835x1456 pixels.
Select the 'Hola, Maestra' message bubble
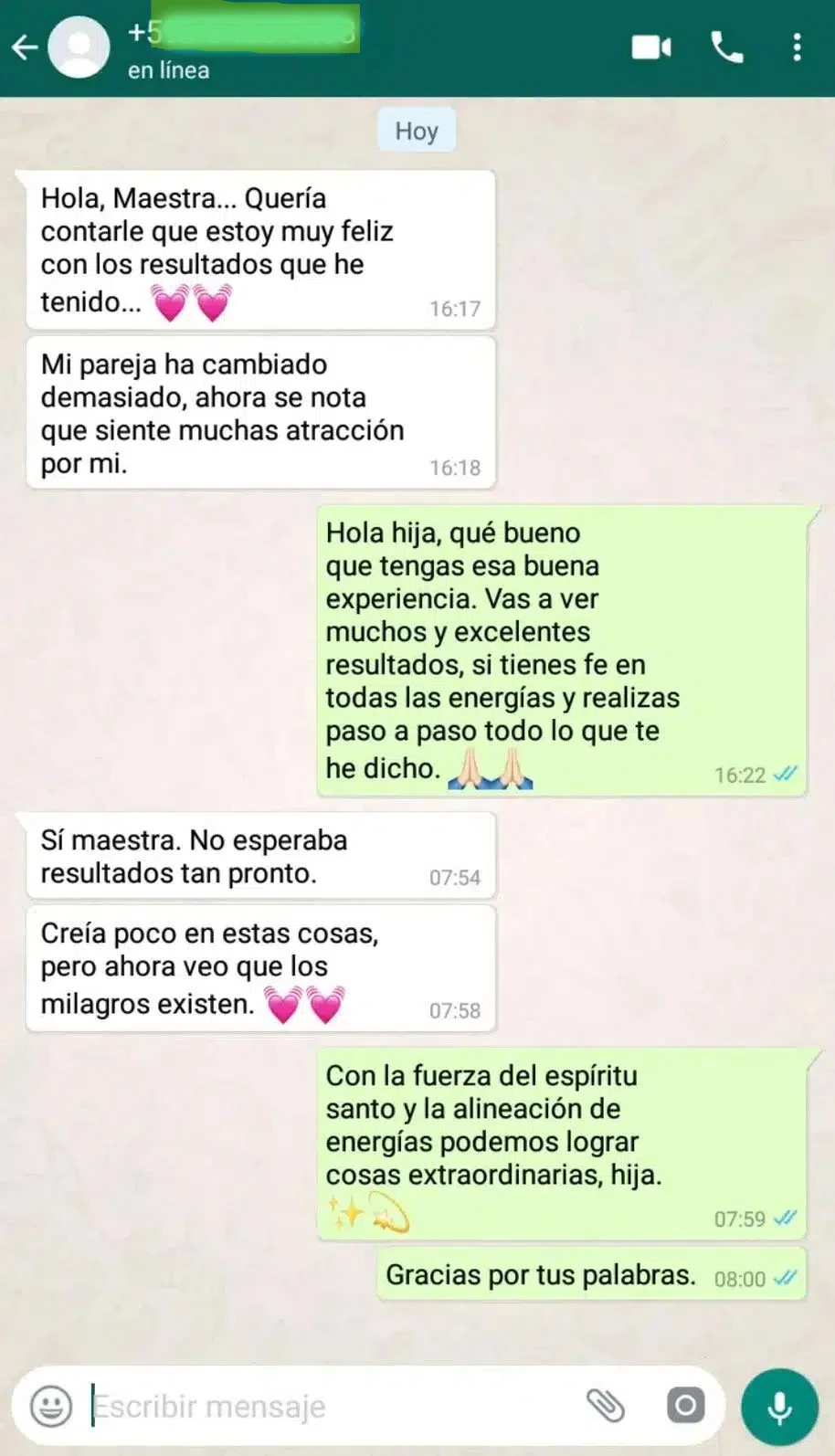tap(260, 249)
